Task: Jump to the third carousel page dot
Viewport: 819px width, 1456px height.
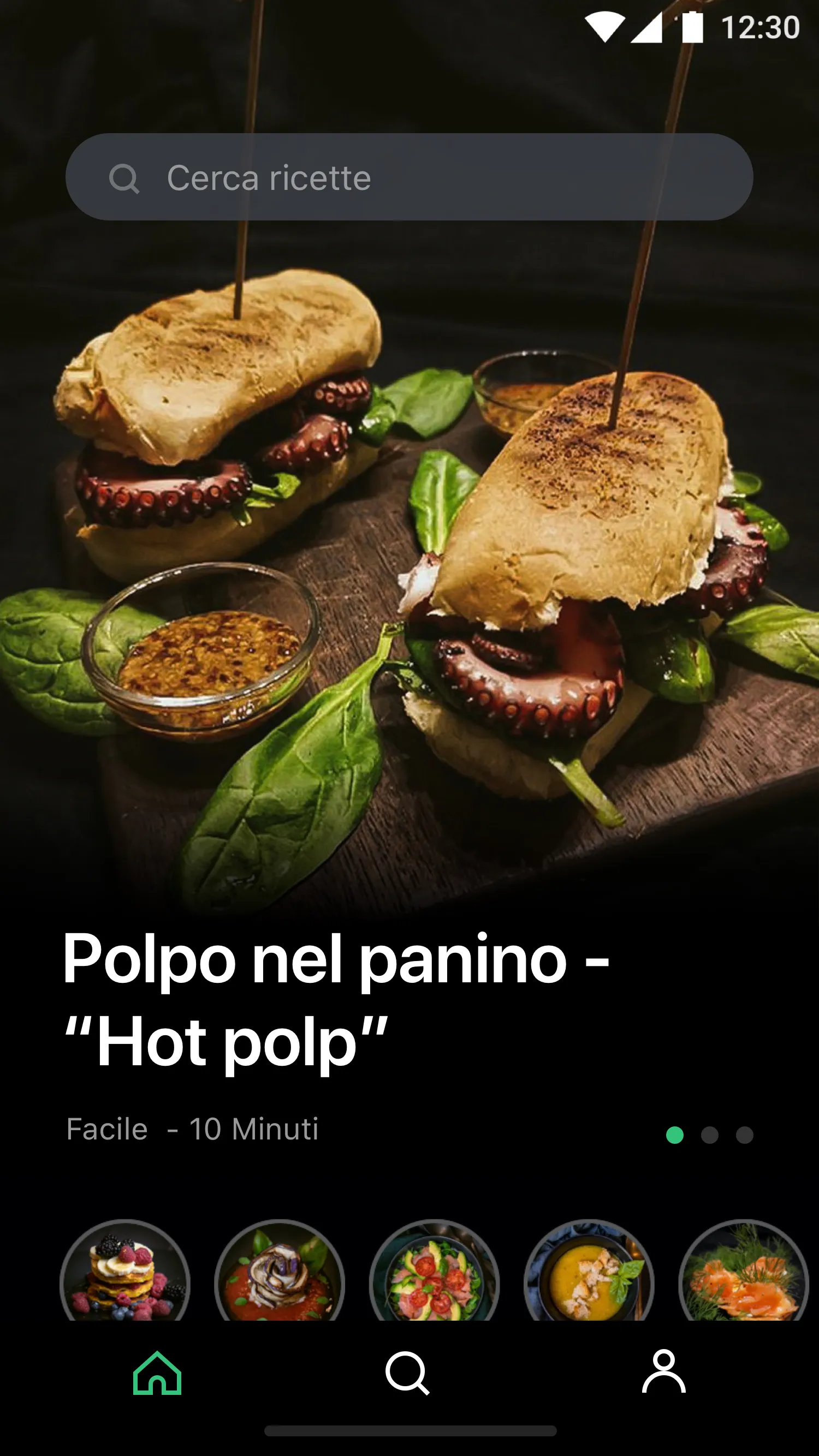Action: coord(744,1135)
